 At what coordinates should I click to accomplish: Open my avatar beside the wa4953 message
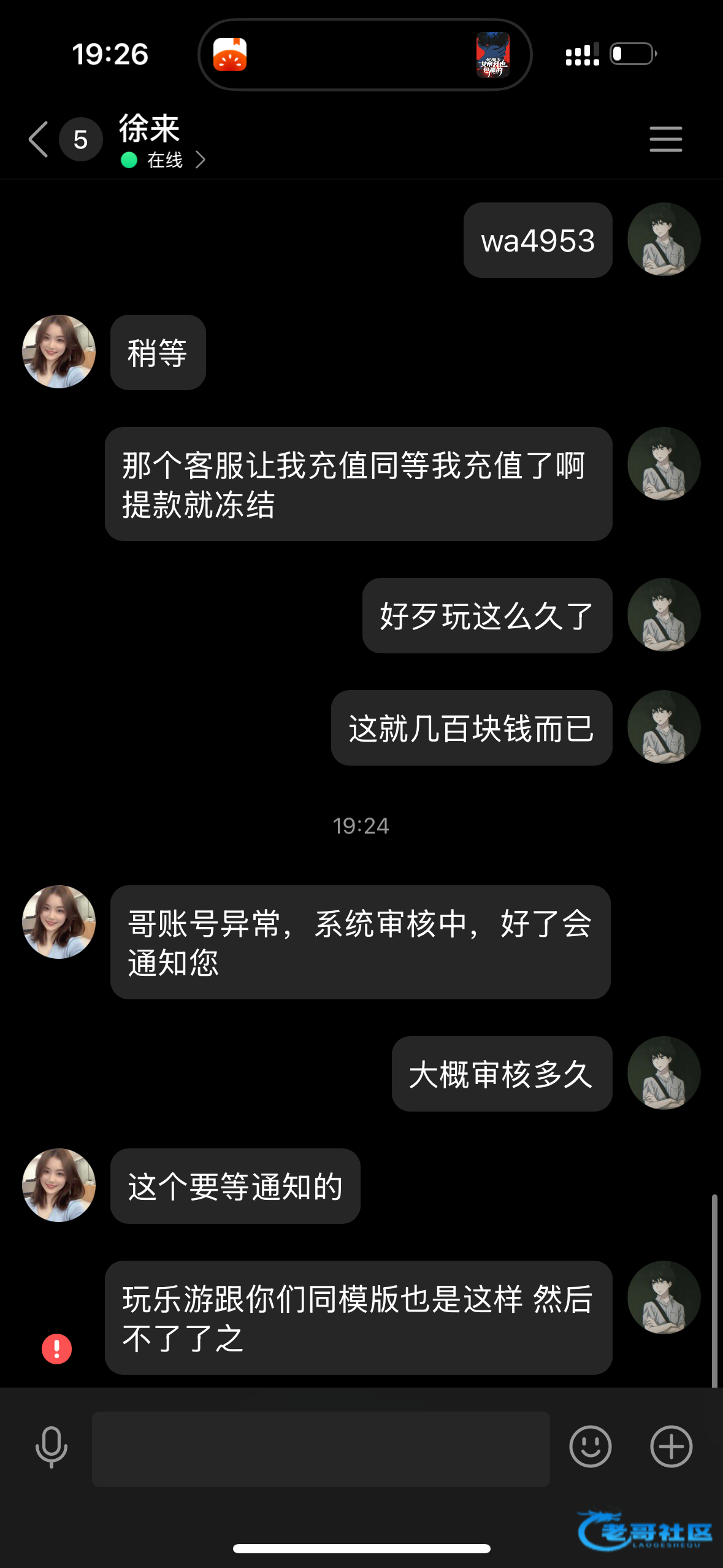coord(664,239)
